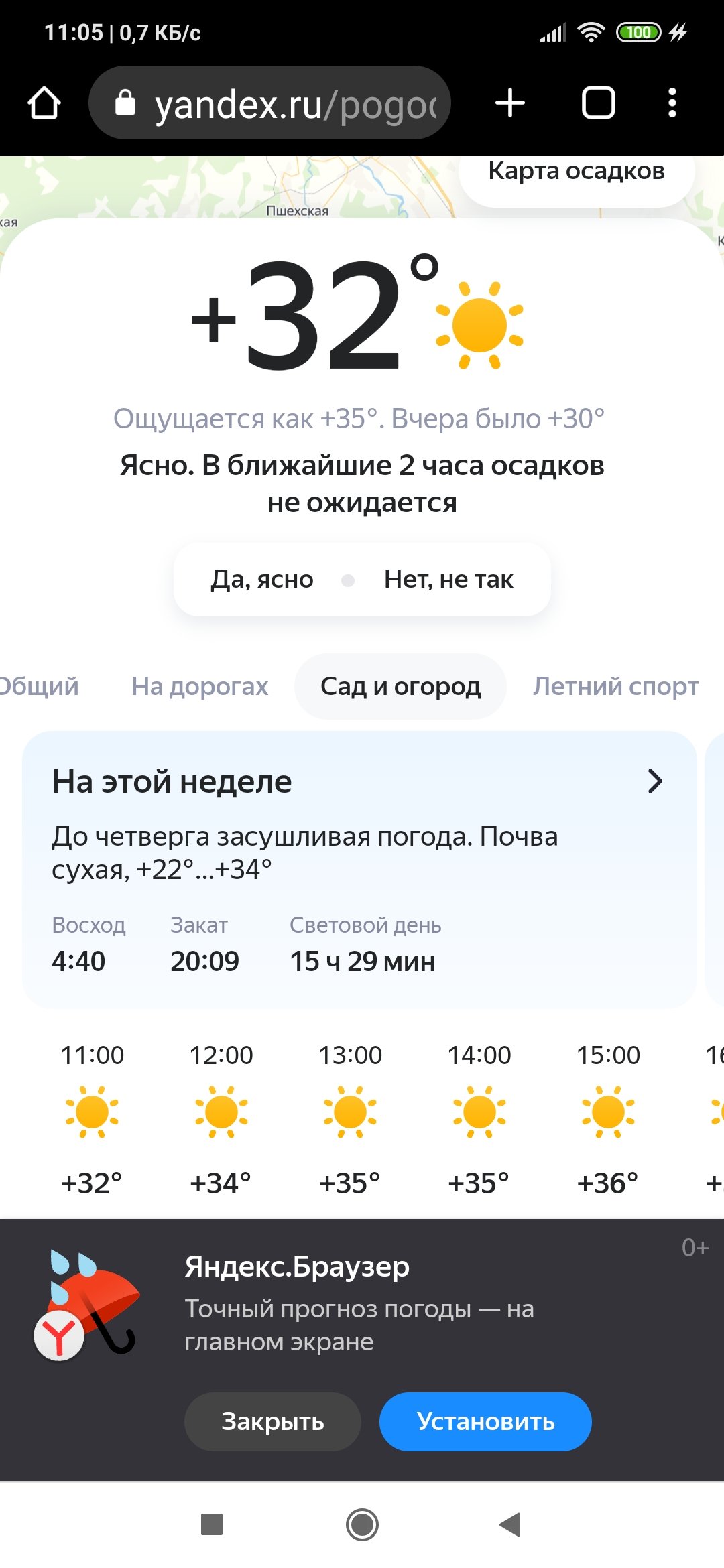
Task: Dismiss the Яндекс.Браузер banner with Закрыть
Action: point(273,1422)
